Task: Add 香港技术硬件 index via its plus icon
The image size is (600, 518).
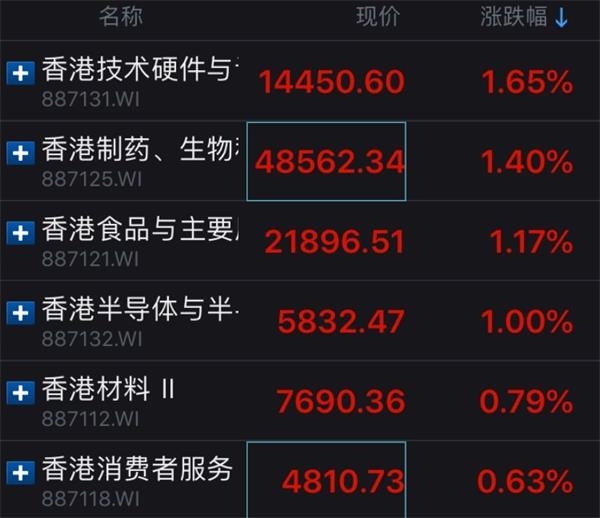Action: click(x=21, y=73)
